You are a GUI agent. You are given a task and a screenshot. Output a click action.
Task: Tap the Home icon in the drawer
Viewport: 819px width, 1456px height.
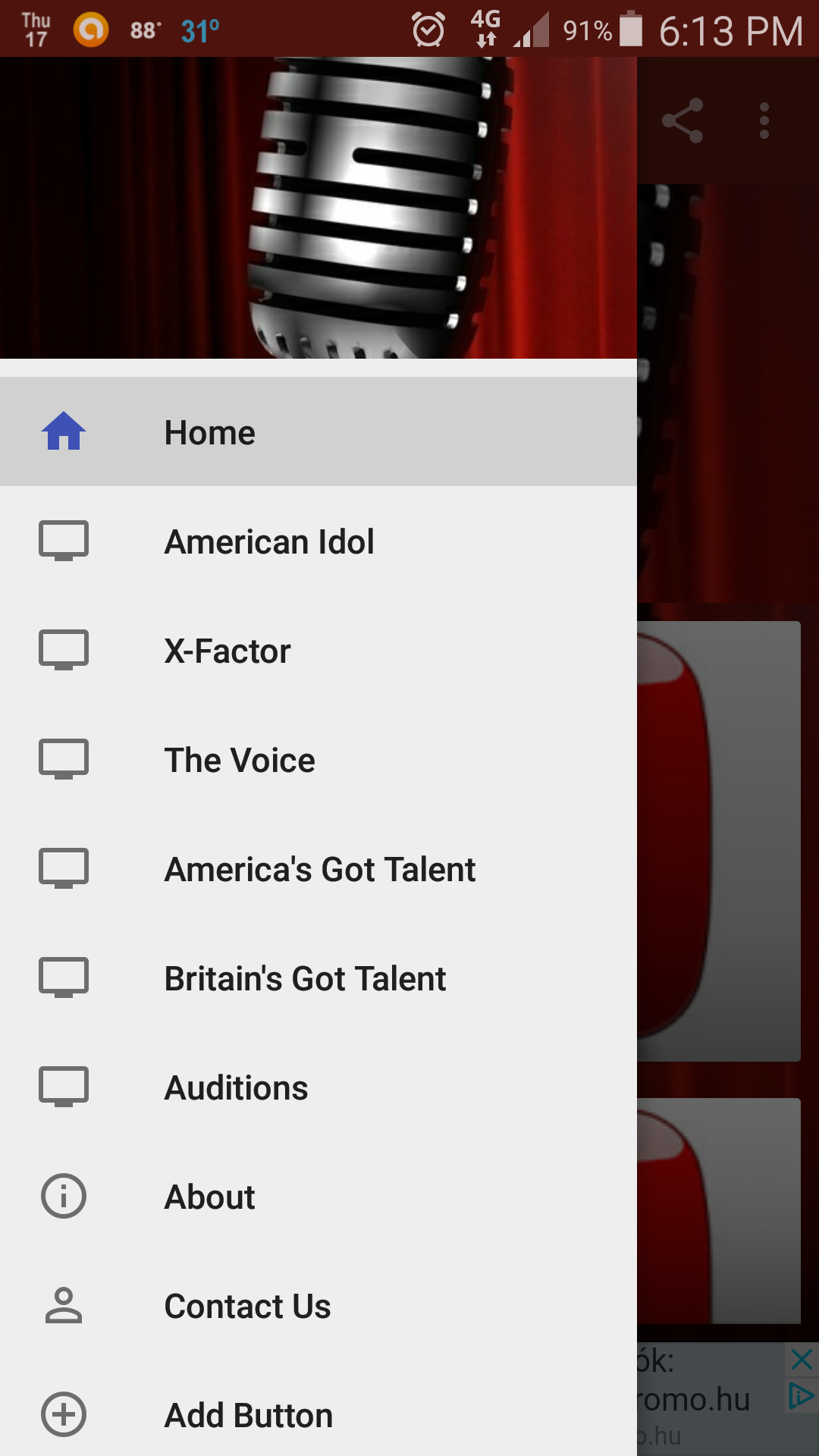[x=64, y=431]
